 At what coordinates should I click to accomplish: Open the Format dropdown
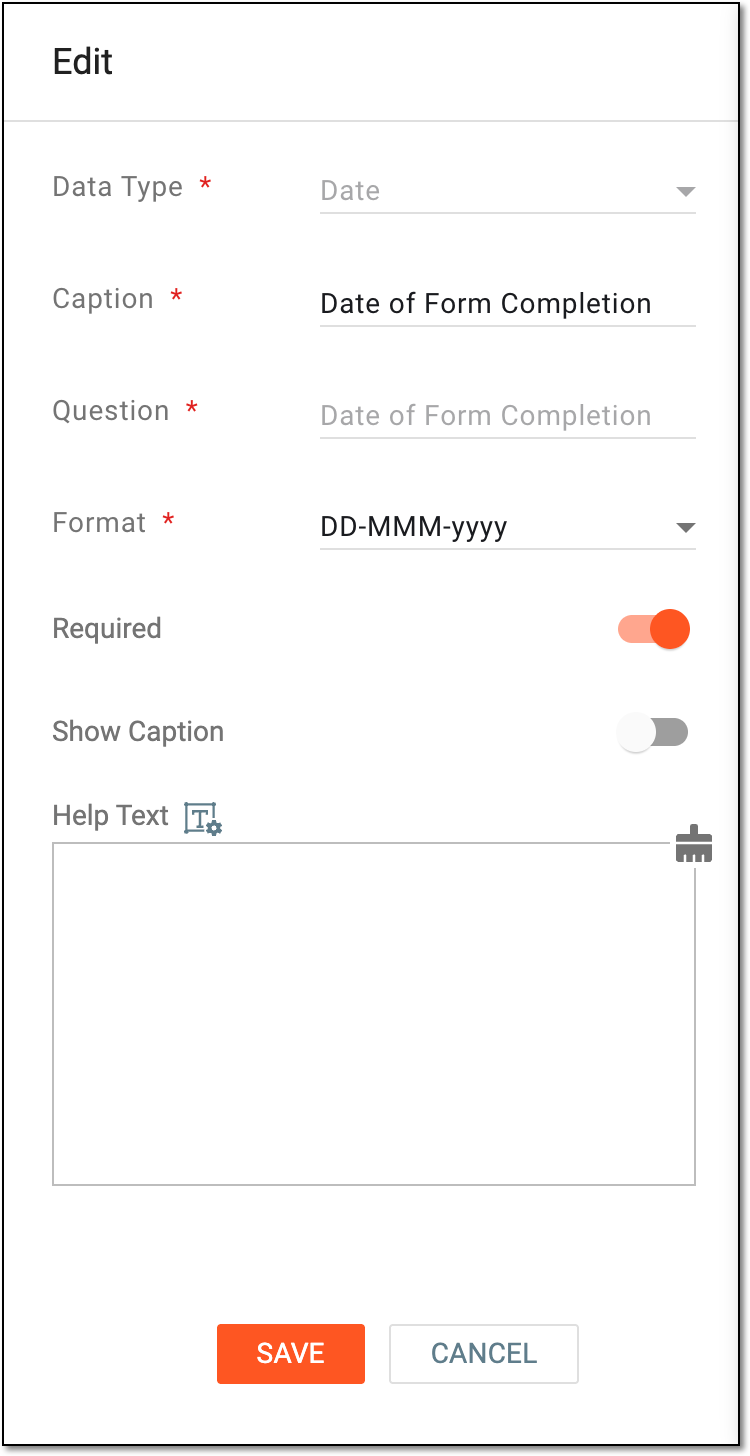point(507,527)
